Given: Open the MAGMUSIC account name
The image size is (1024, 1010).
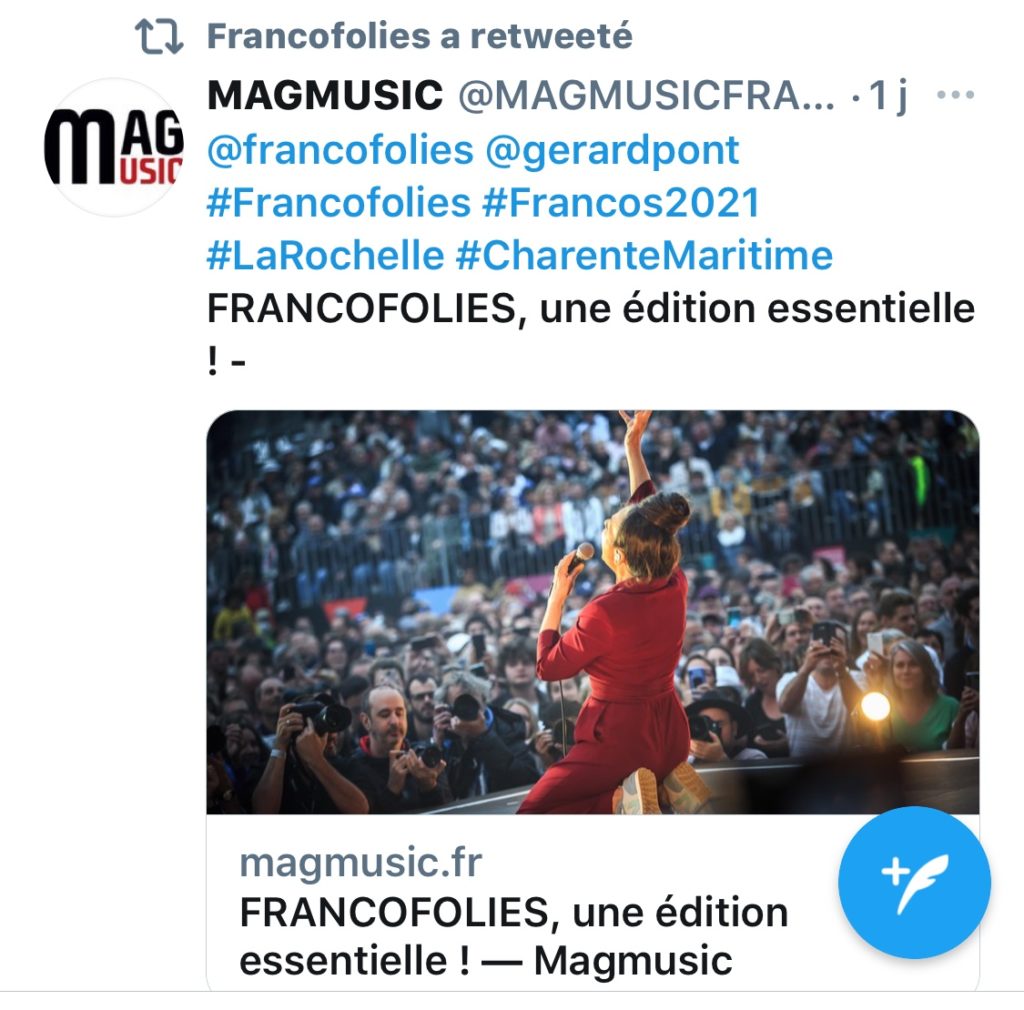Looking at the screenshot, I should coord(325,96).
